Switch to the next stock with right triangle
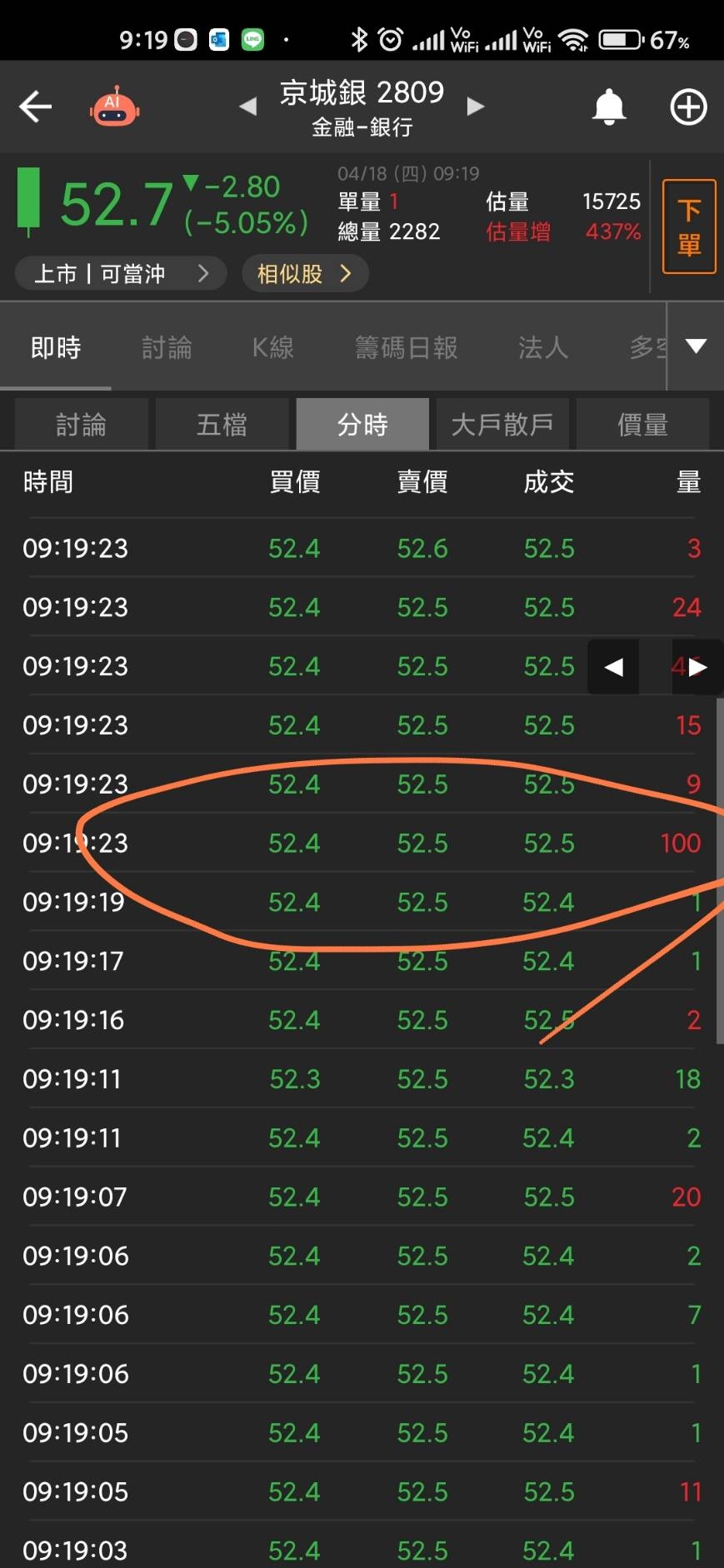724x1568 pixels. point(476,107)
